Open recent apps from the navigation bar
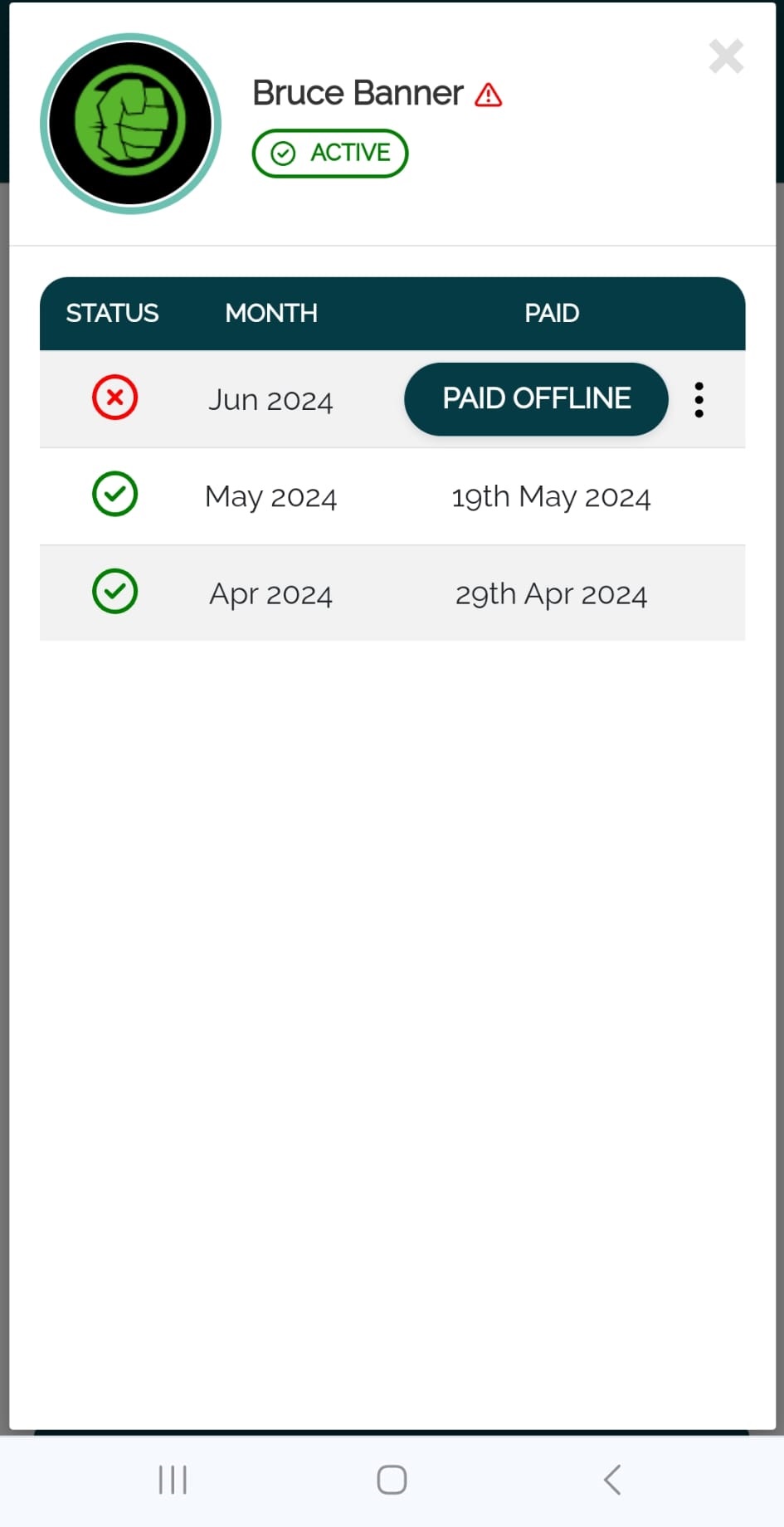 tap(173, 1479)
